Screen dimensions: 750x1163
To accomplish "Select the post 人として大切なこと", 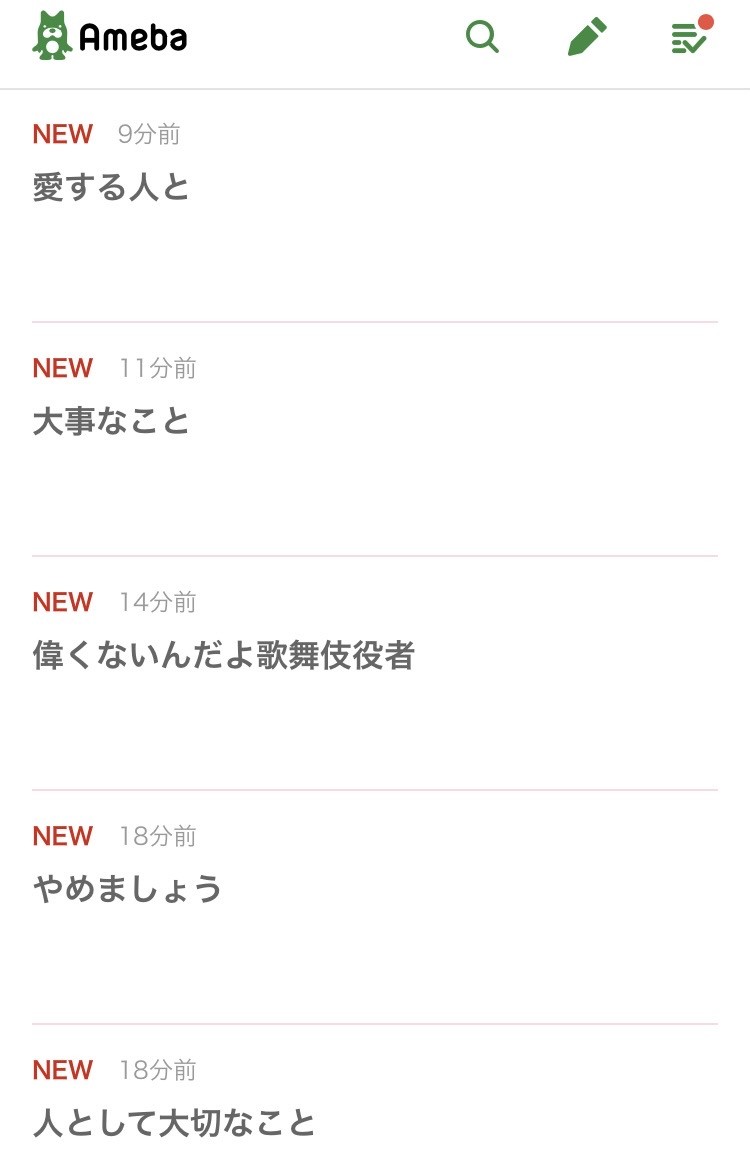I will pyautogui.click(x=174, y=1123).
